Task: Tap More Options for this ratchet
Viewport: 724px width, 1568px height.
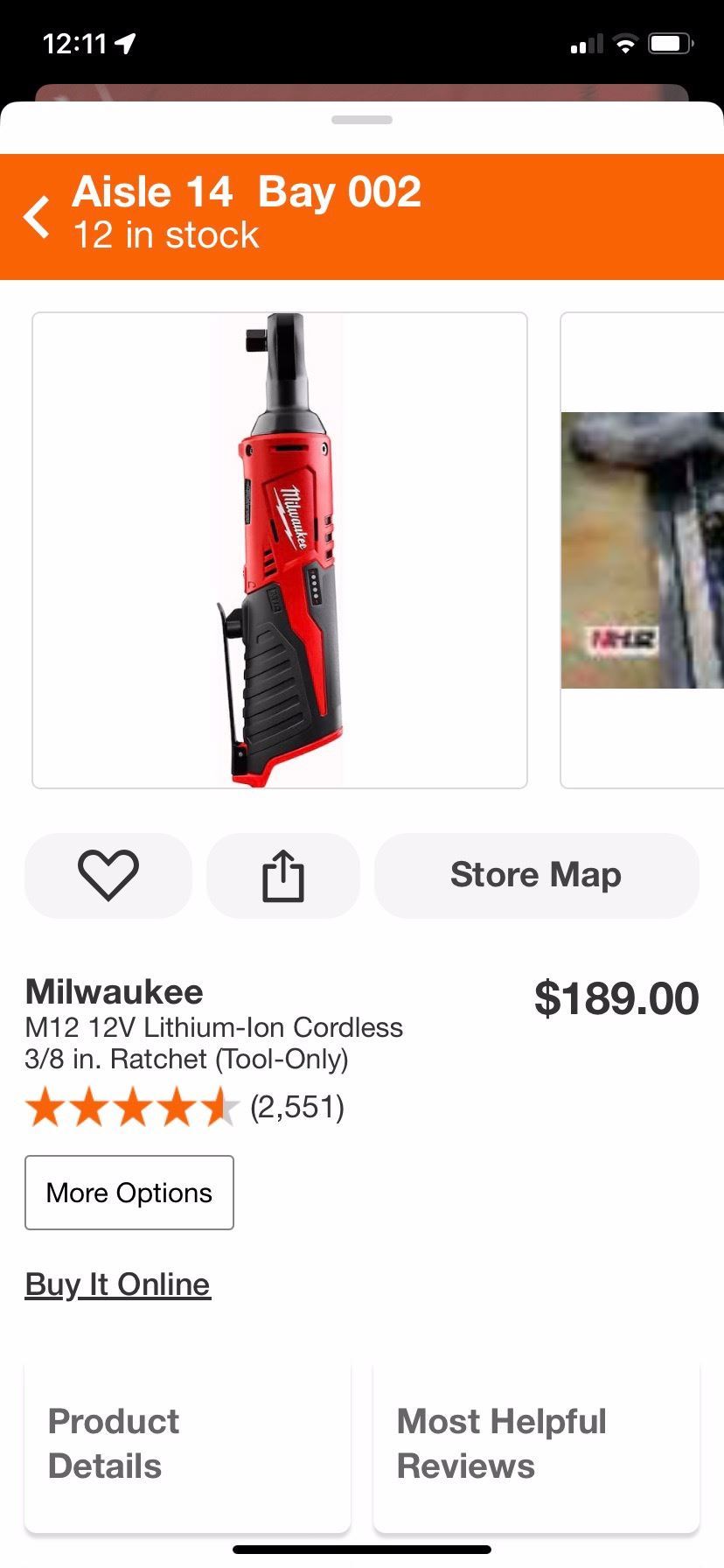Action: [x=129, y=1193]
